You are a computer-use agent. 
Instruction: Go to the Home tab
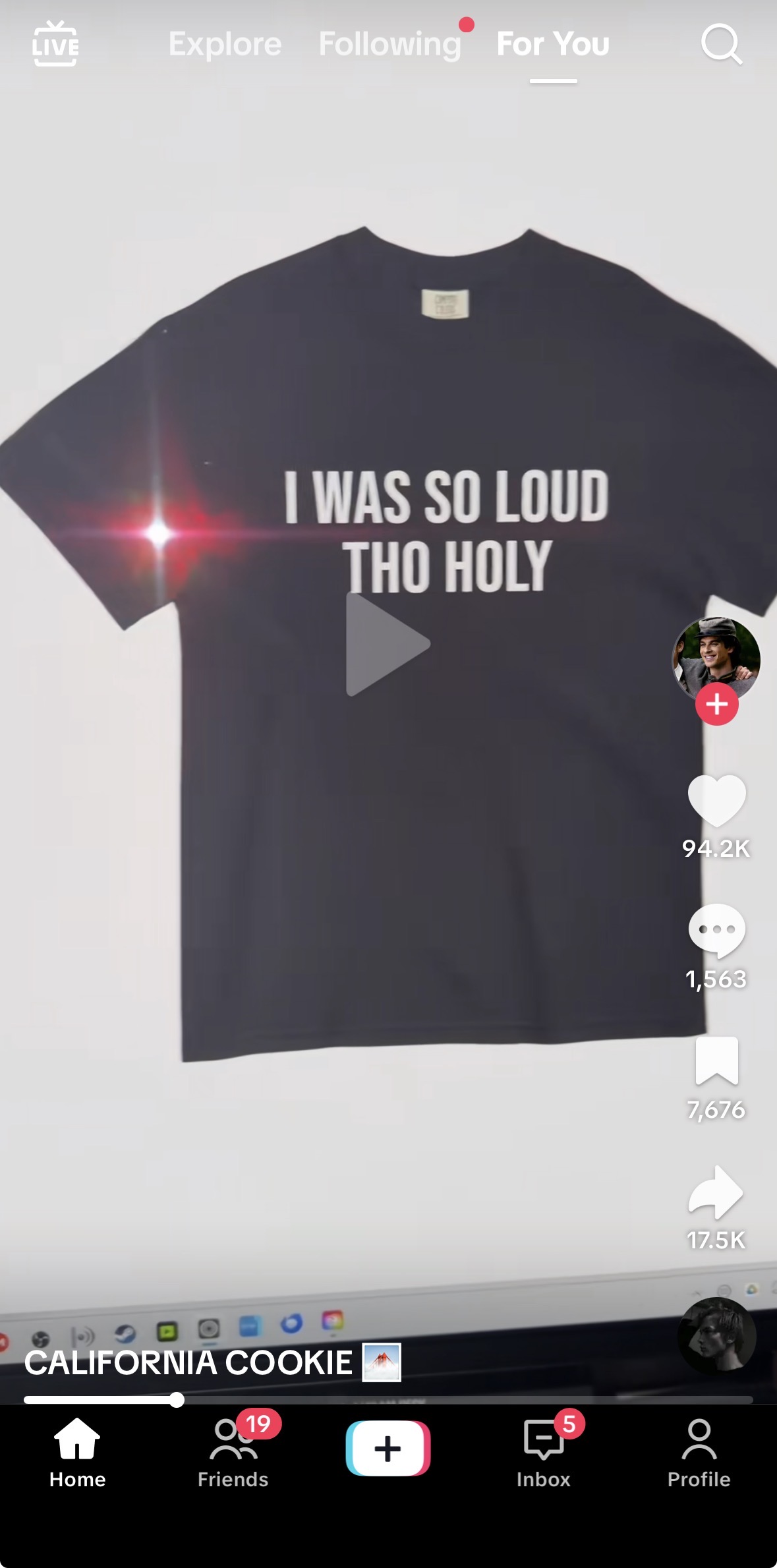pos(78,1453)
